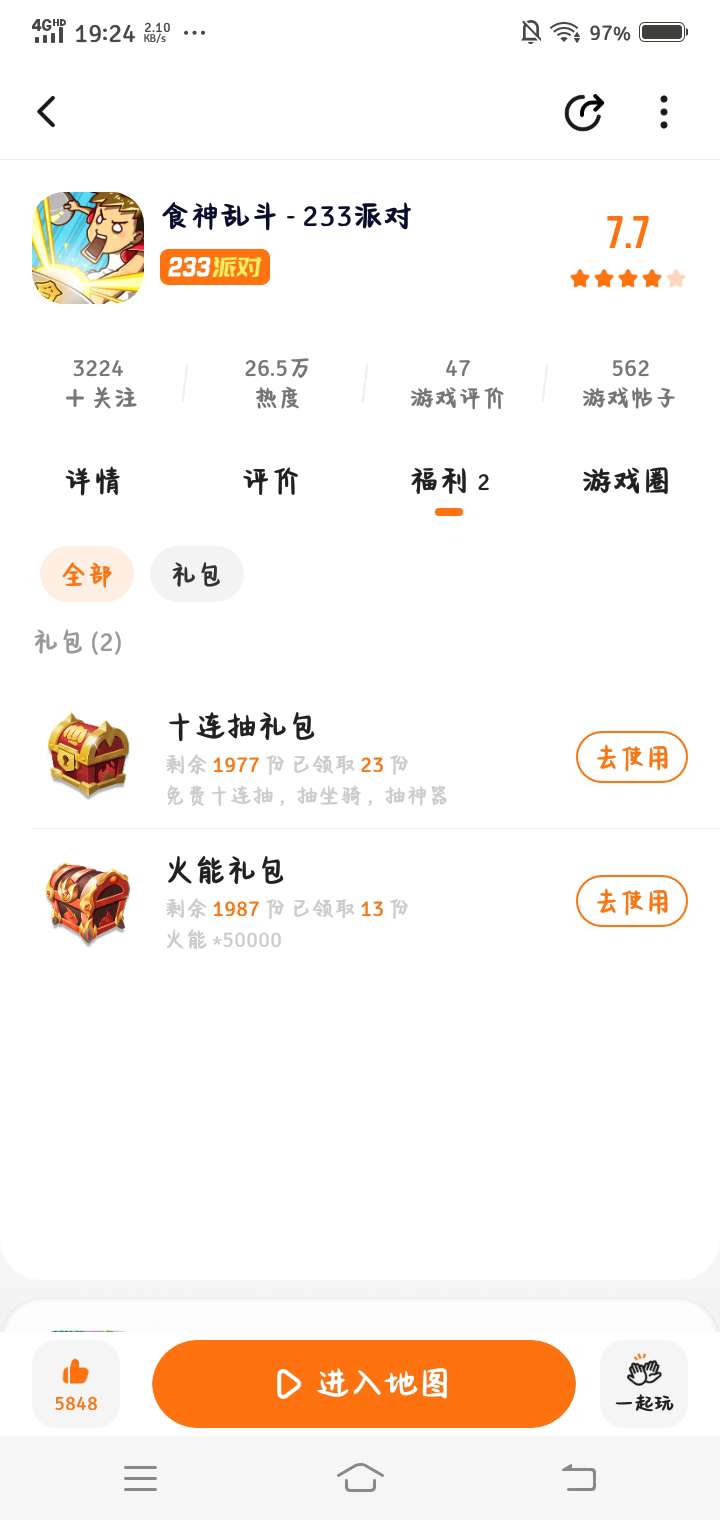Screen dimensions: 720x1520
Task: Open the three-dot overflow menu
Action: pos(663,112)
